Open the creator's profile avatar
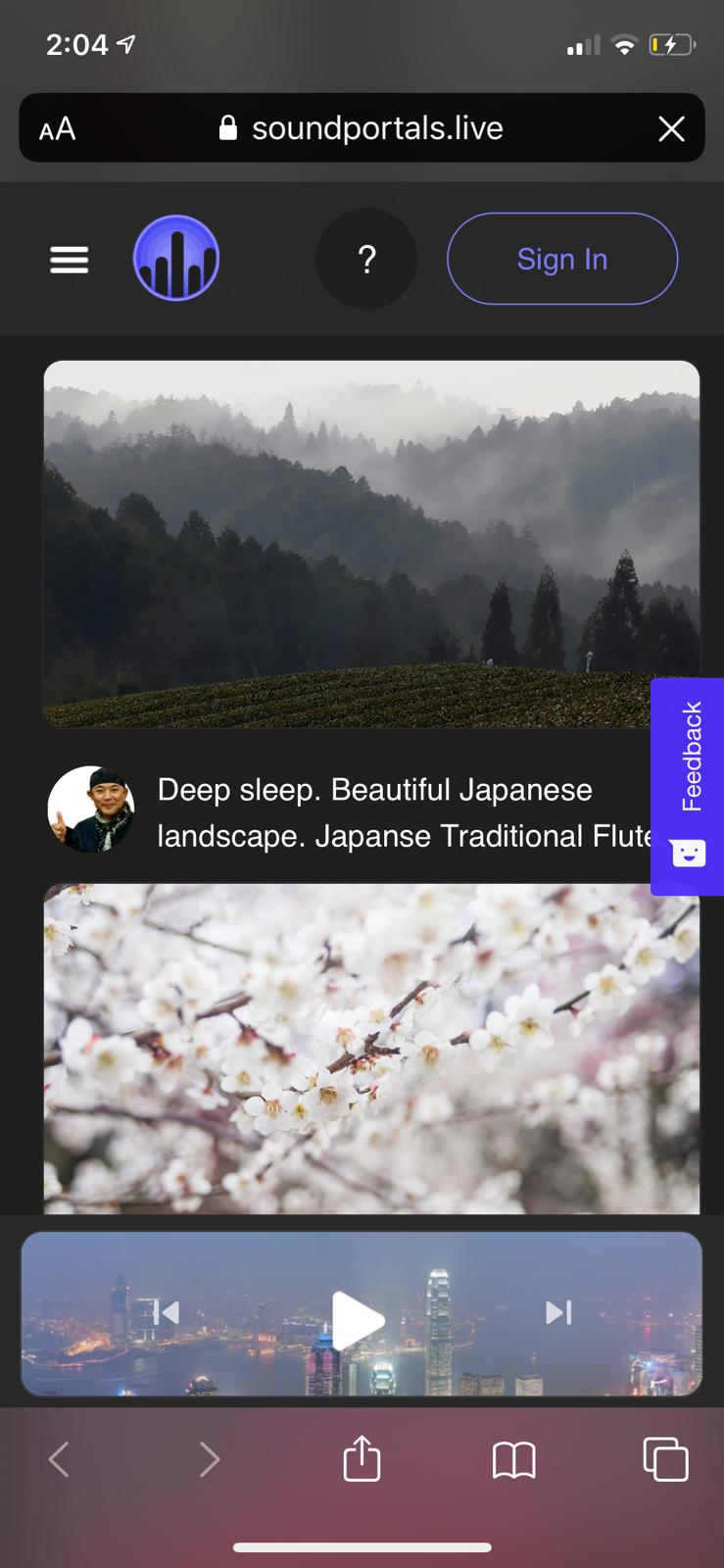The height and width of the screenshot is (1568, 724). coord(91,809)
